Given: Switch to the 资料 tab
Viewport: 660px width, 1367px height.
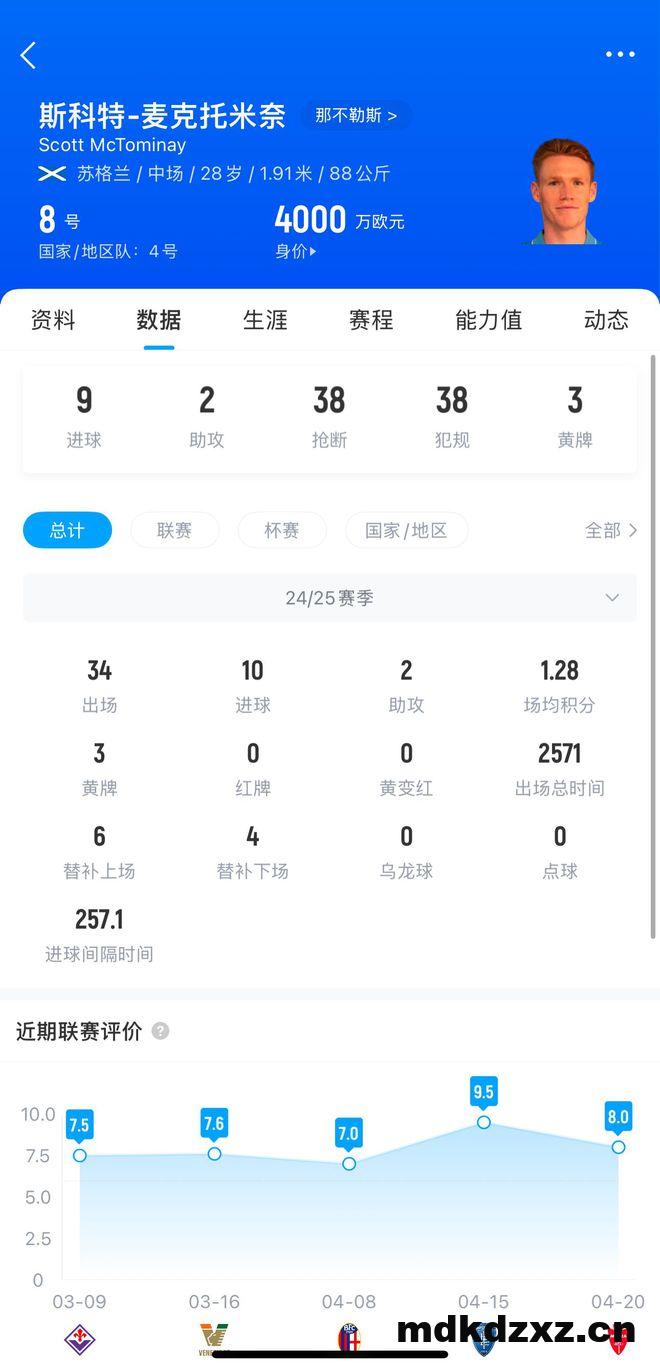Looking at the screenshot, I should (53, 320).
